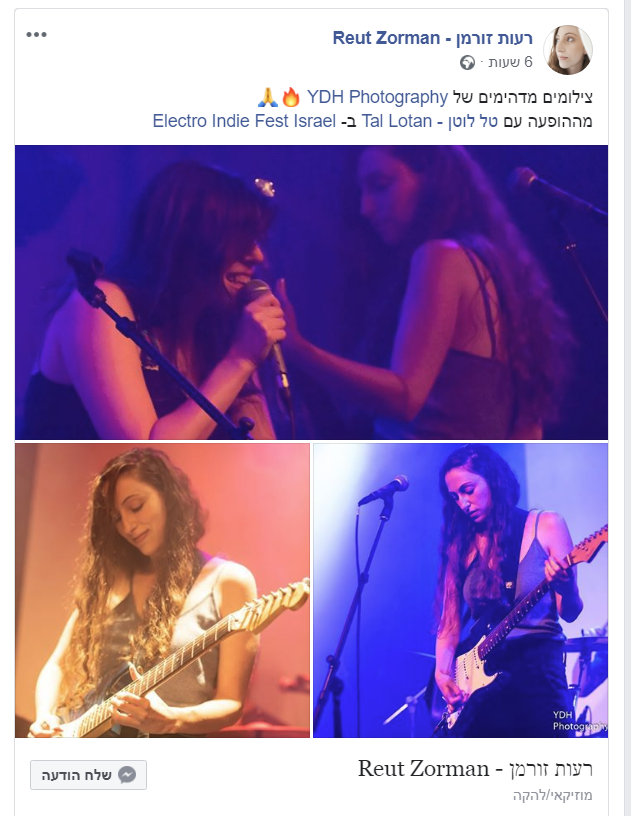Open the large photo of two singers

pyautogui.click(x=311, y=292)
